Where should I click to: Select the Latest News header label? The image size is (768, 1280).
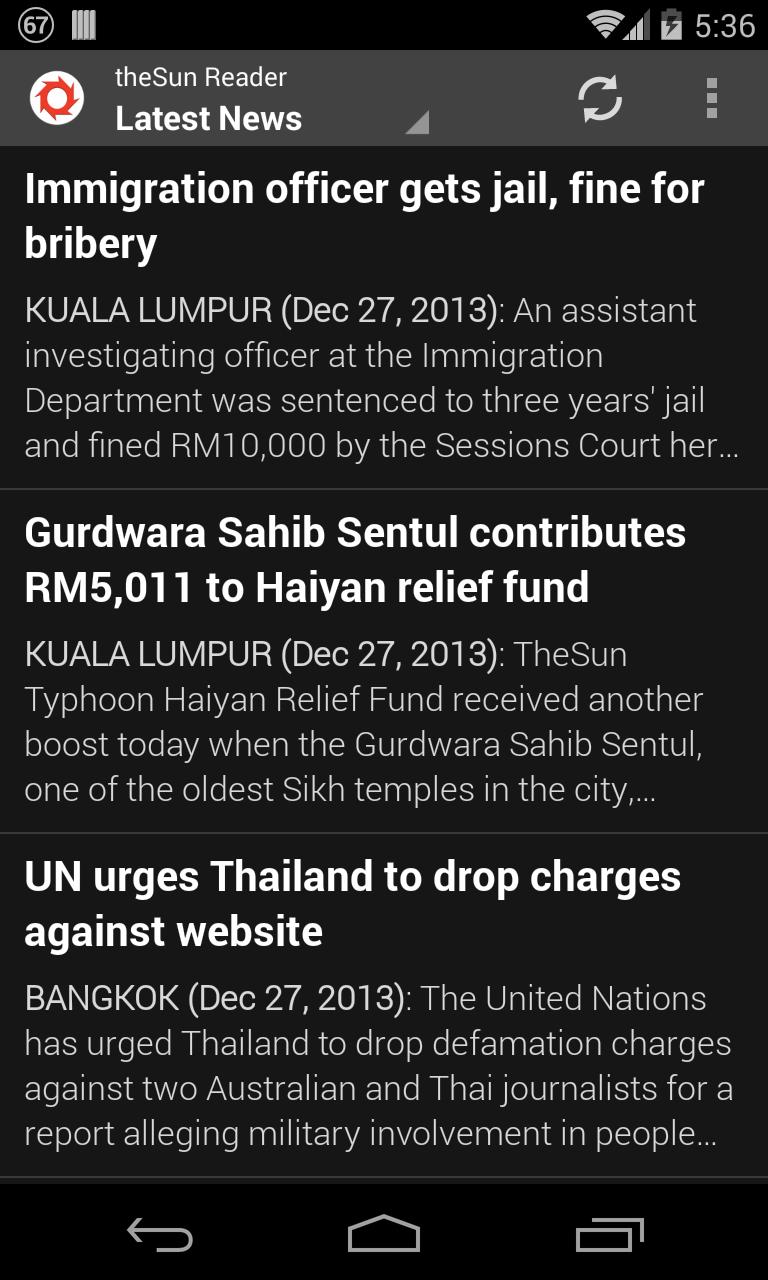tap(210, 118)
